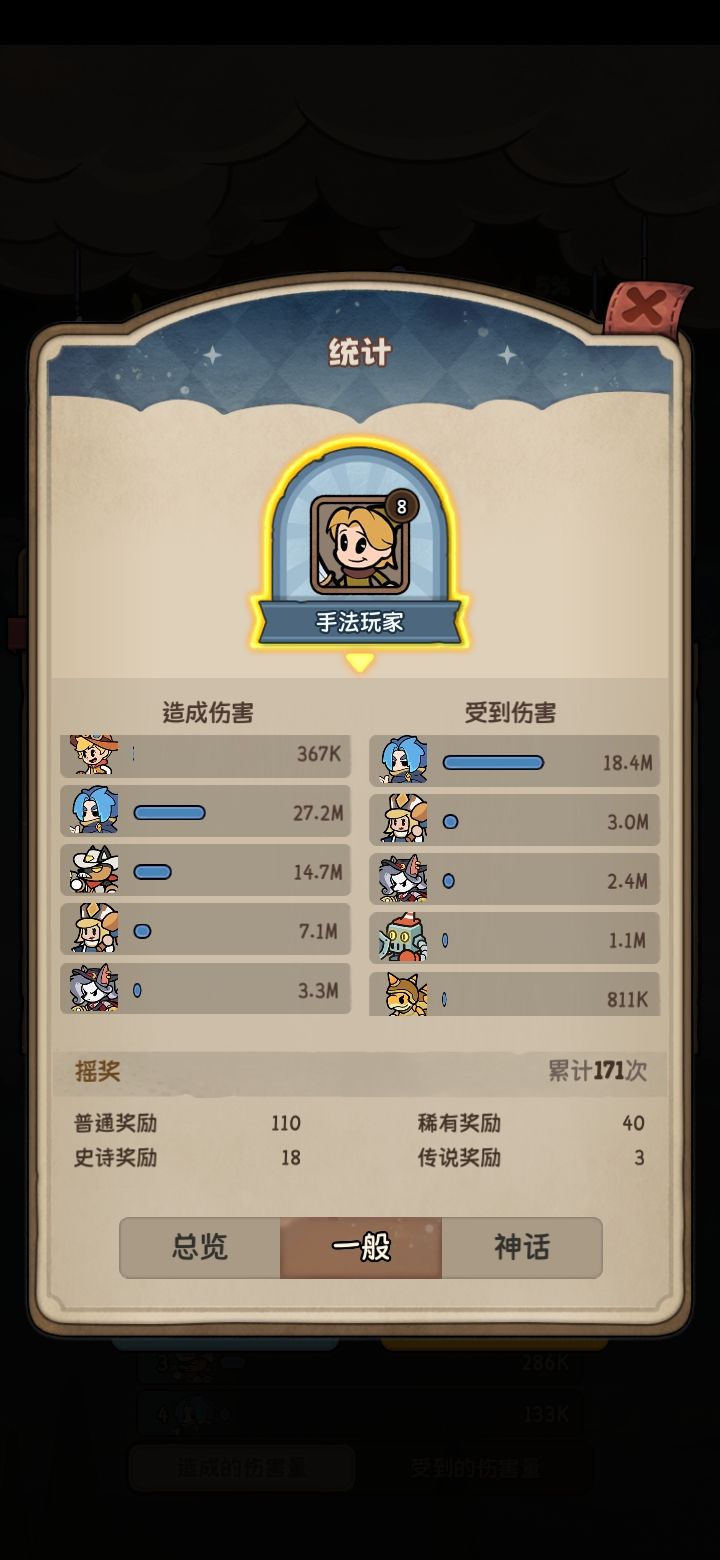This screenshot has height=1560, width=720.
Task: Switch to the 神话 tab
Action: 522,1247
